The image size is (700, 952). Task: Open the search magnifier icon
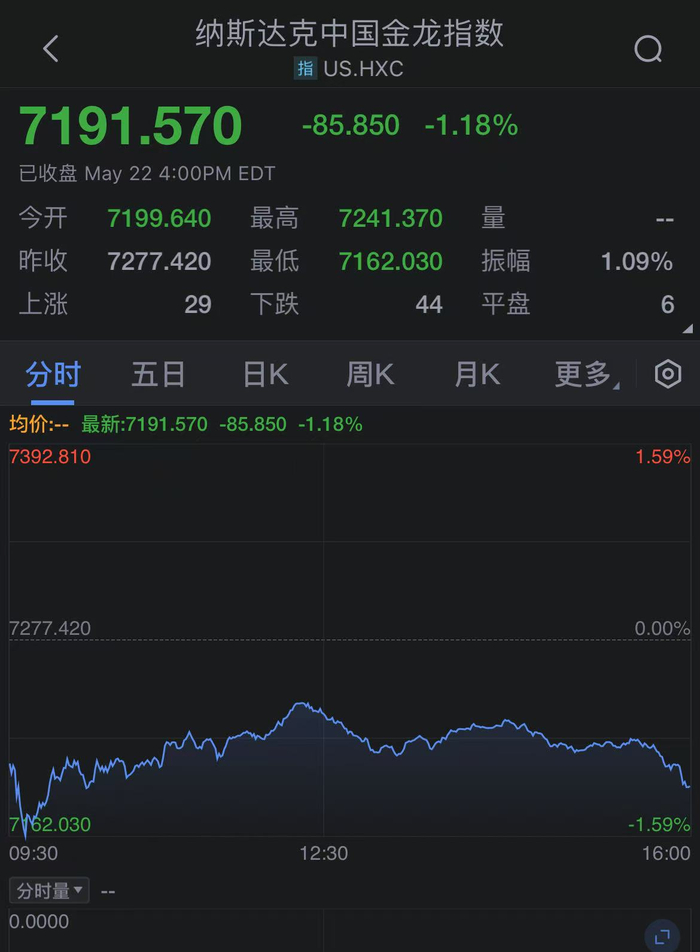pos(648,48)
